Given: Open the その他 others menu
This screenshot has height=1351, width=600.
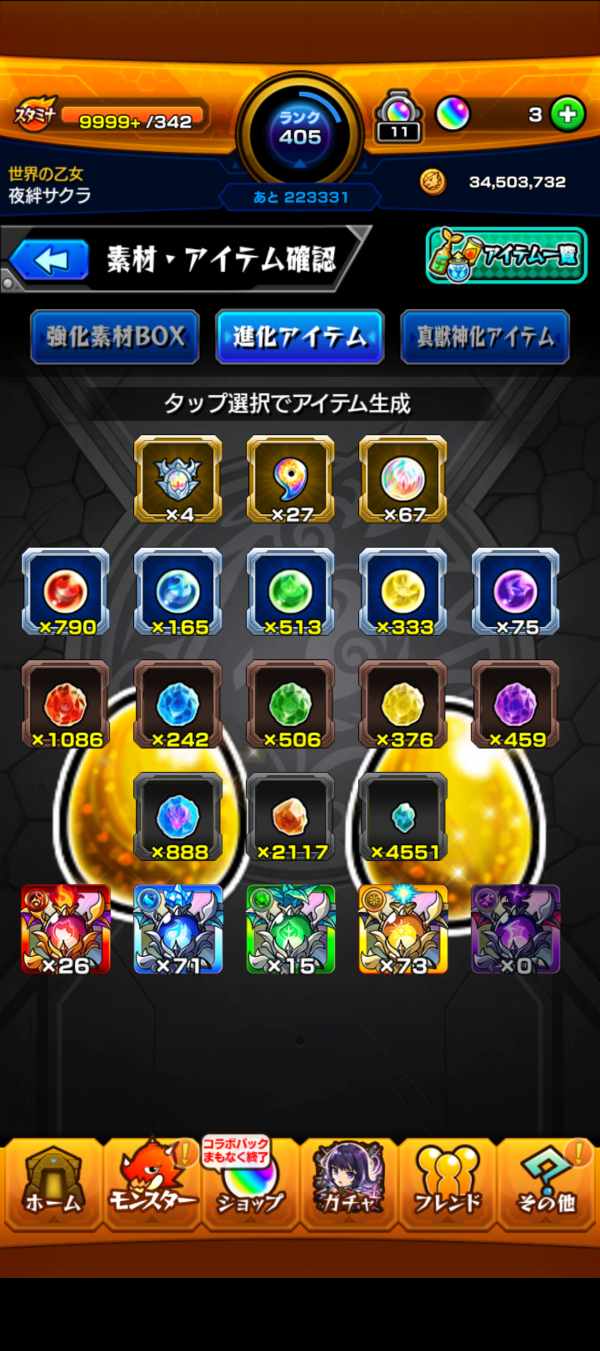Looking at the screenshot, I should coord(547,1185).
